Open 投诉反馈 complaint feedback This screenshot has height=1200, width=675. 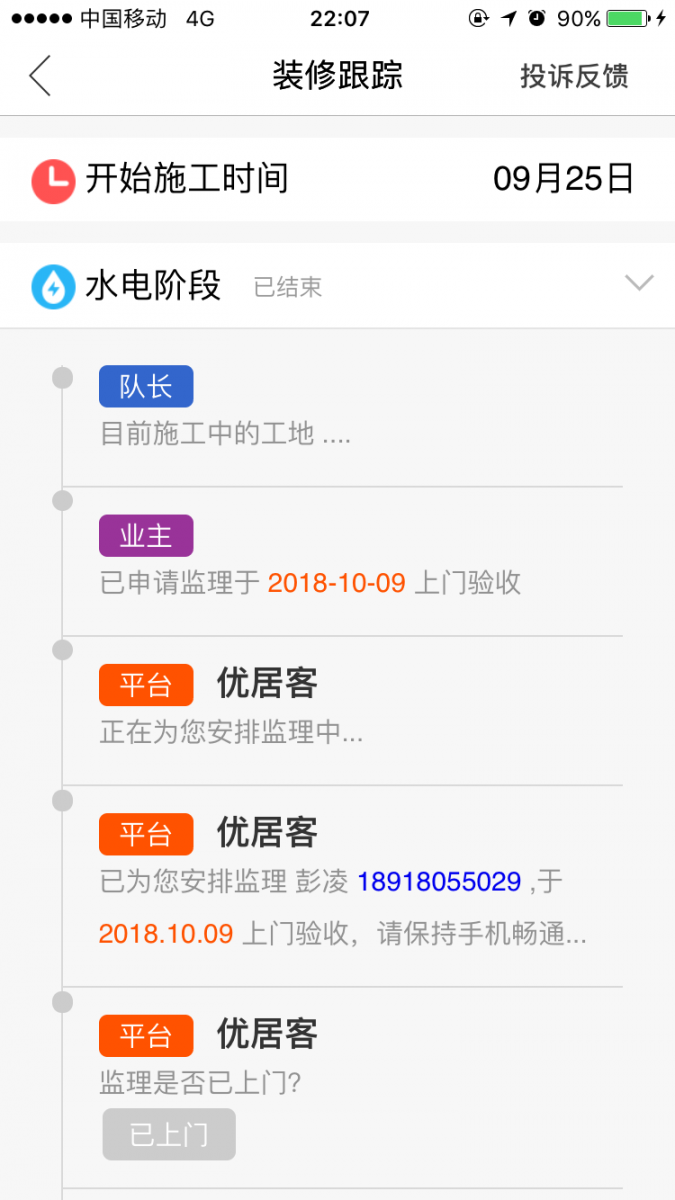point(574,76)
